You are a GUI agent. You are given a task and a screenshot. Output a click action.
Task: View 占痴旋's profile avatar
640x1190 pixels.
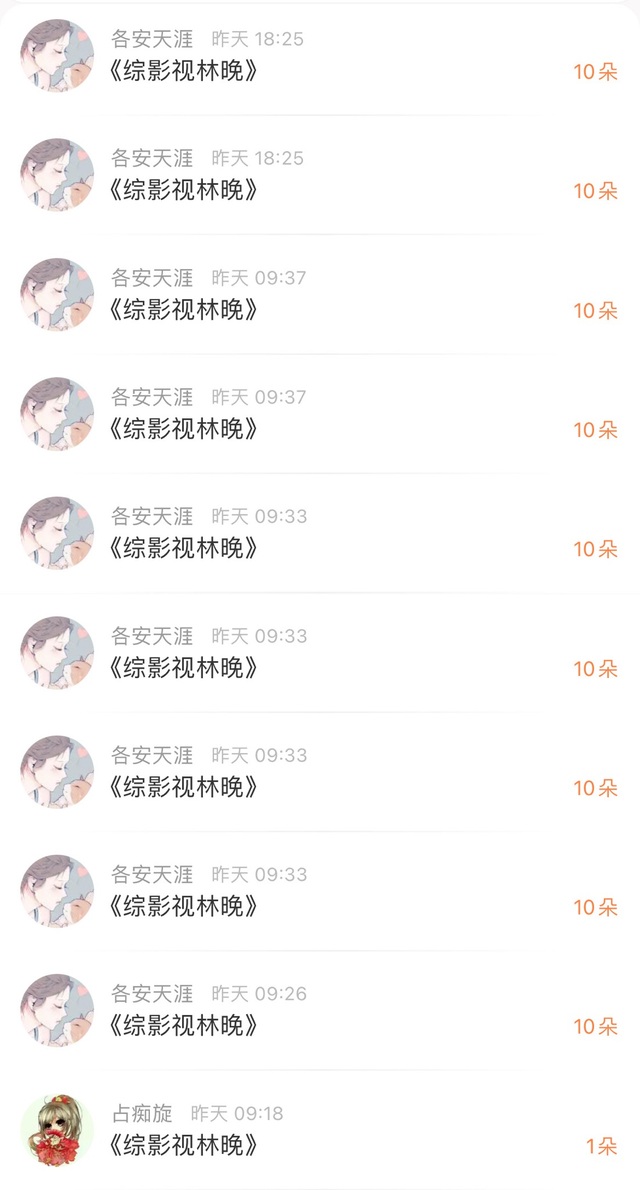click(x=57, y=1130)
